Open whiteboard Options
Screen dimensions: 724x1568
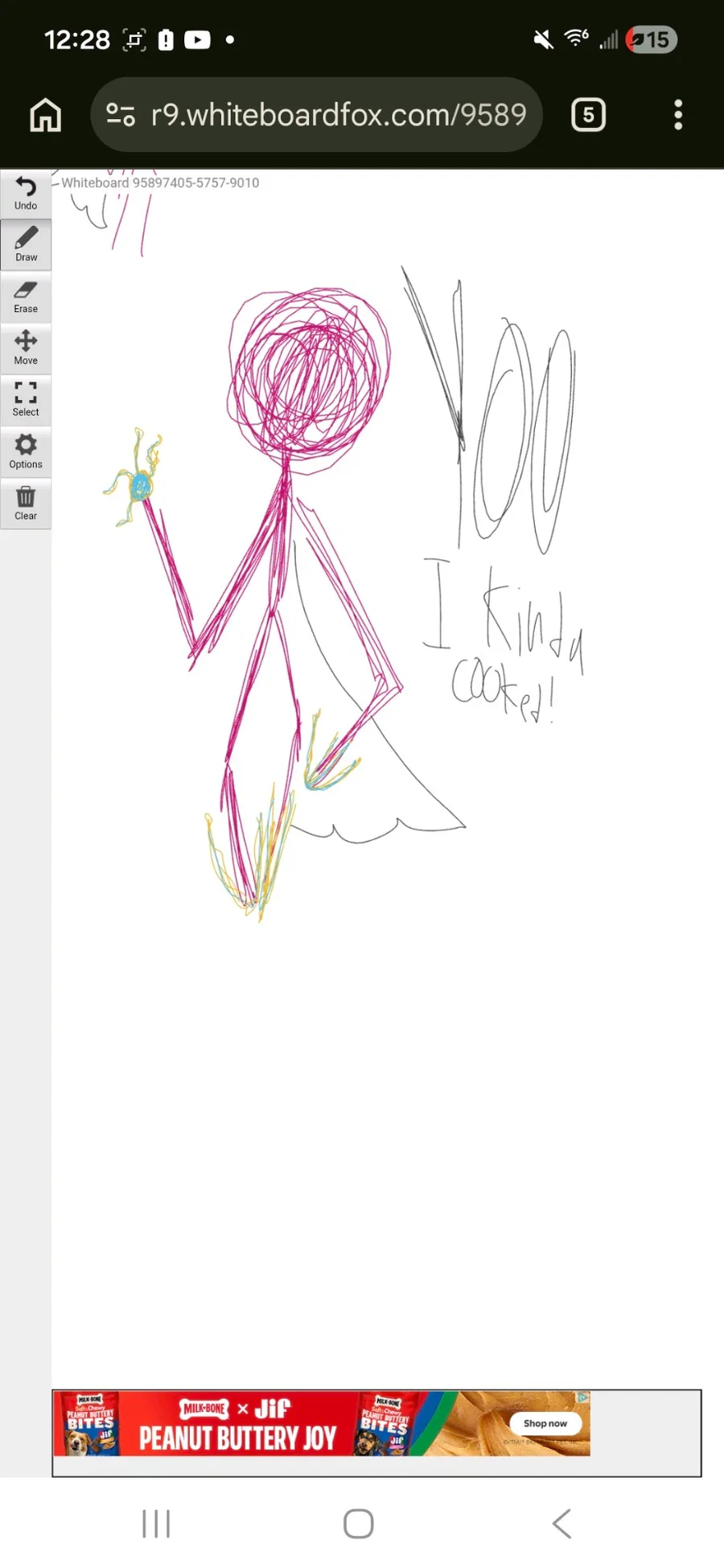click(x=26, y=452)
